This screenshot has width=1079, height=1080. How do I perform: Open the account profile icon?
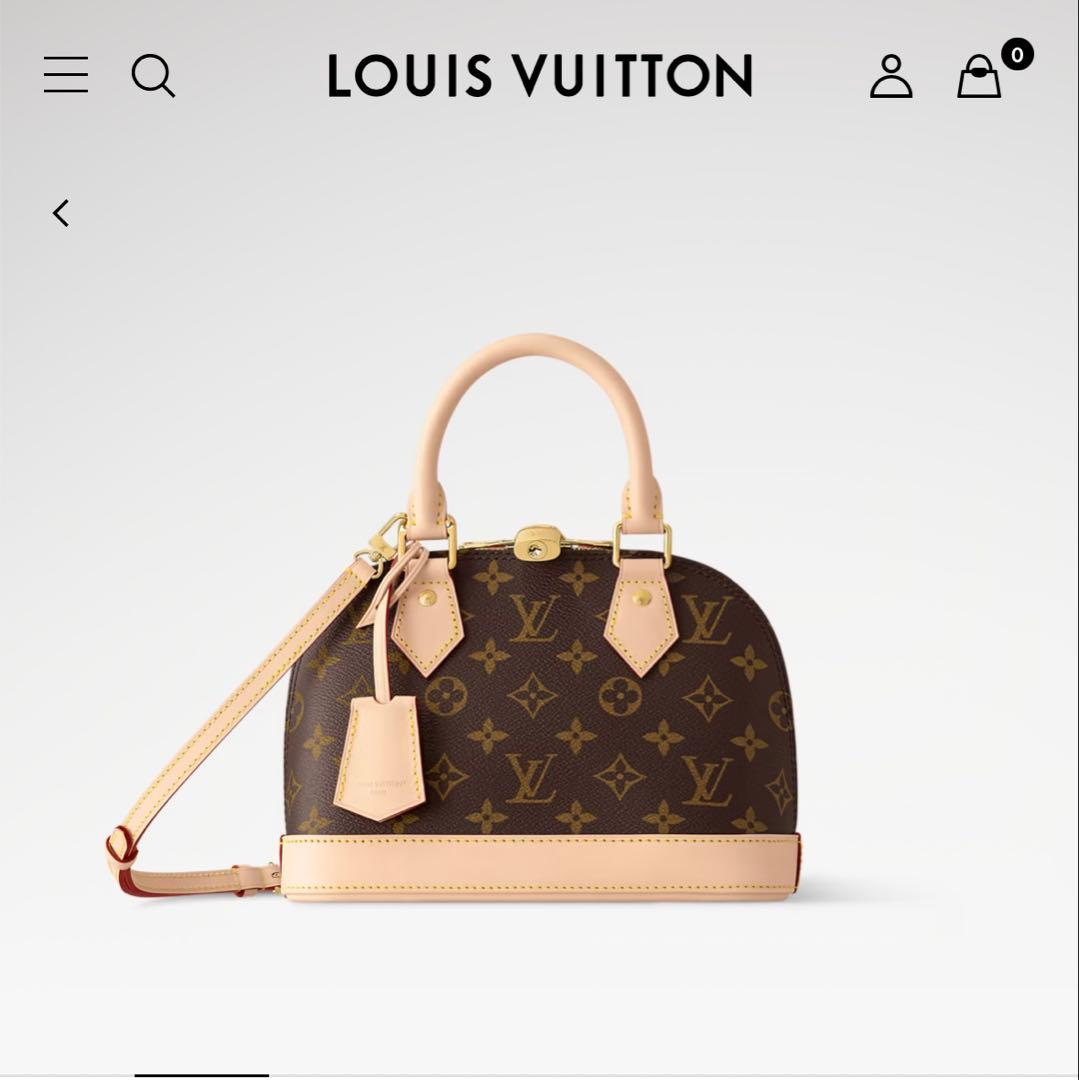pyautogui.click(x=890, y=76)
